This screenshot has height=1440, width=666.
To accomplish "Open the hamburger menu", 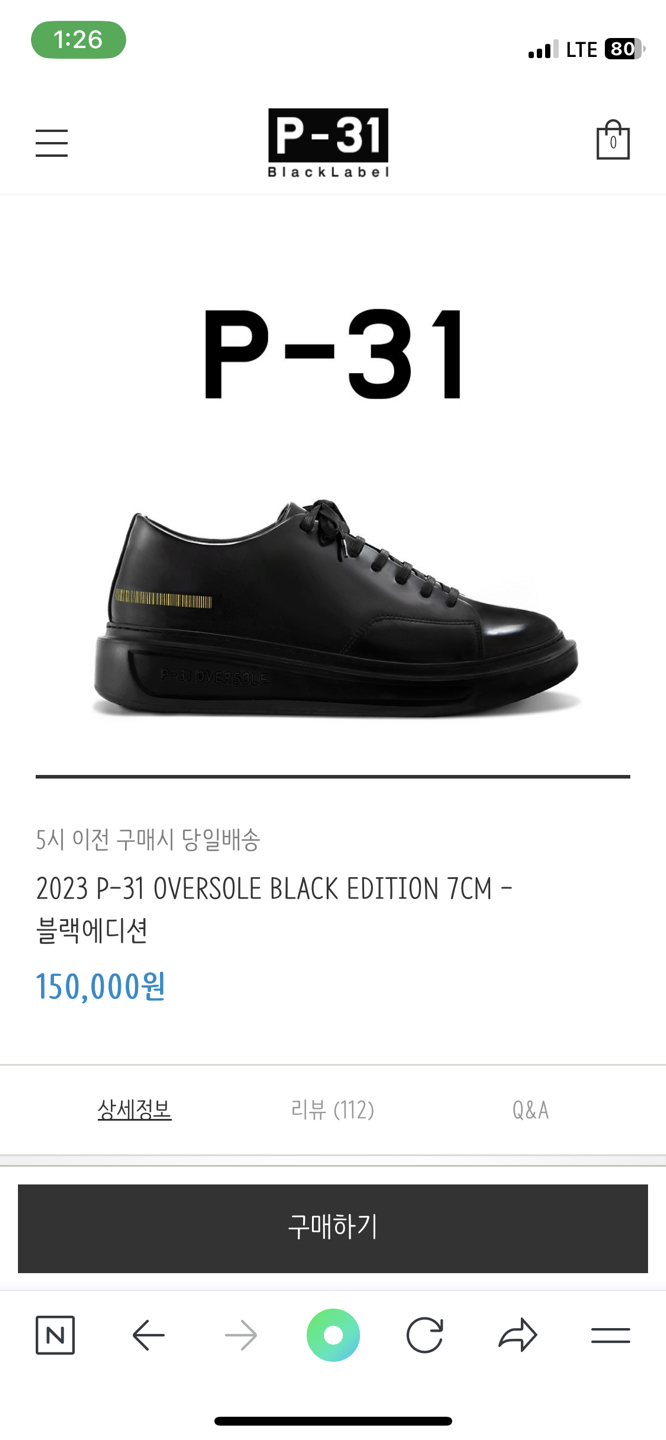I will [52, 143].
